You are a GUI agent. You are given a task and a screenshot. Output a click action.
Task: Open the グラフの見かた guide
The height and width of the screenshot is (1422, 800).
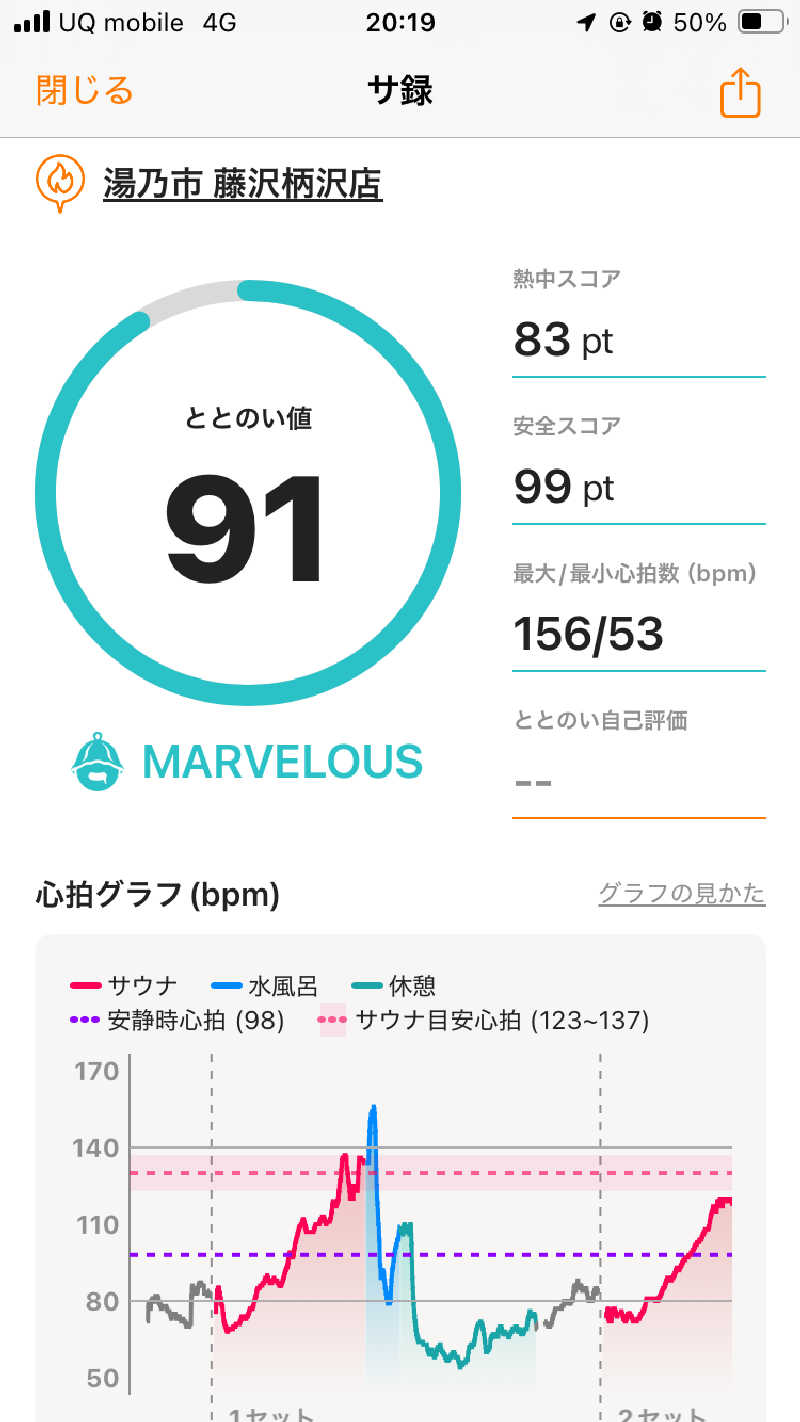coord(681,892)
